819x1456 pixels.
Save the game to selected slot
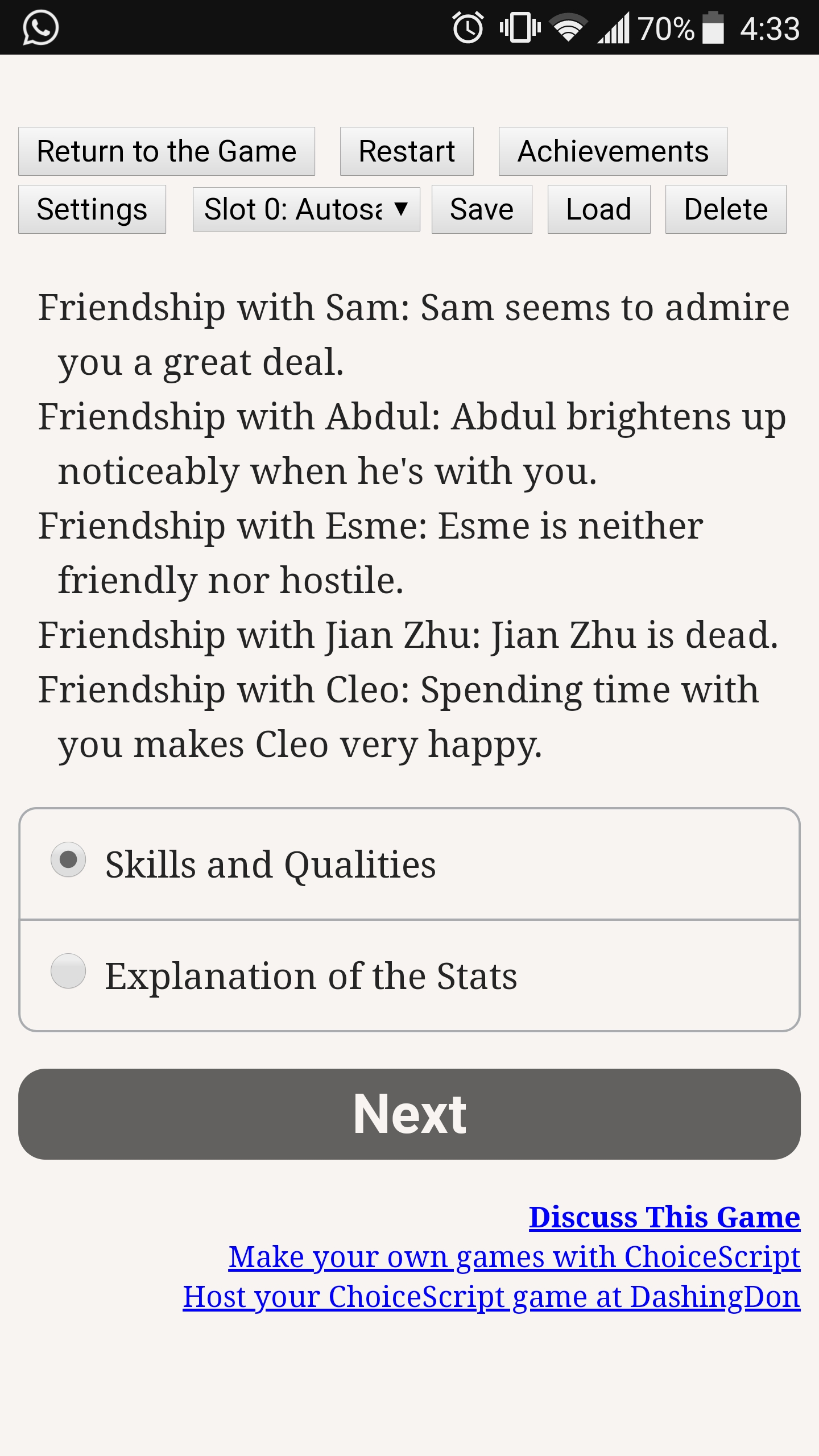click(482, 209)
